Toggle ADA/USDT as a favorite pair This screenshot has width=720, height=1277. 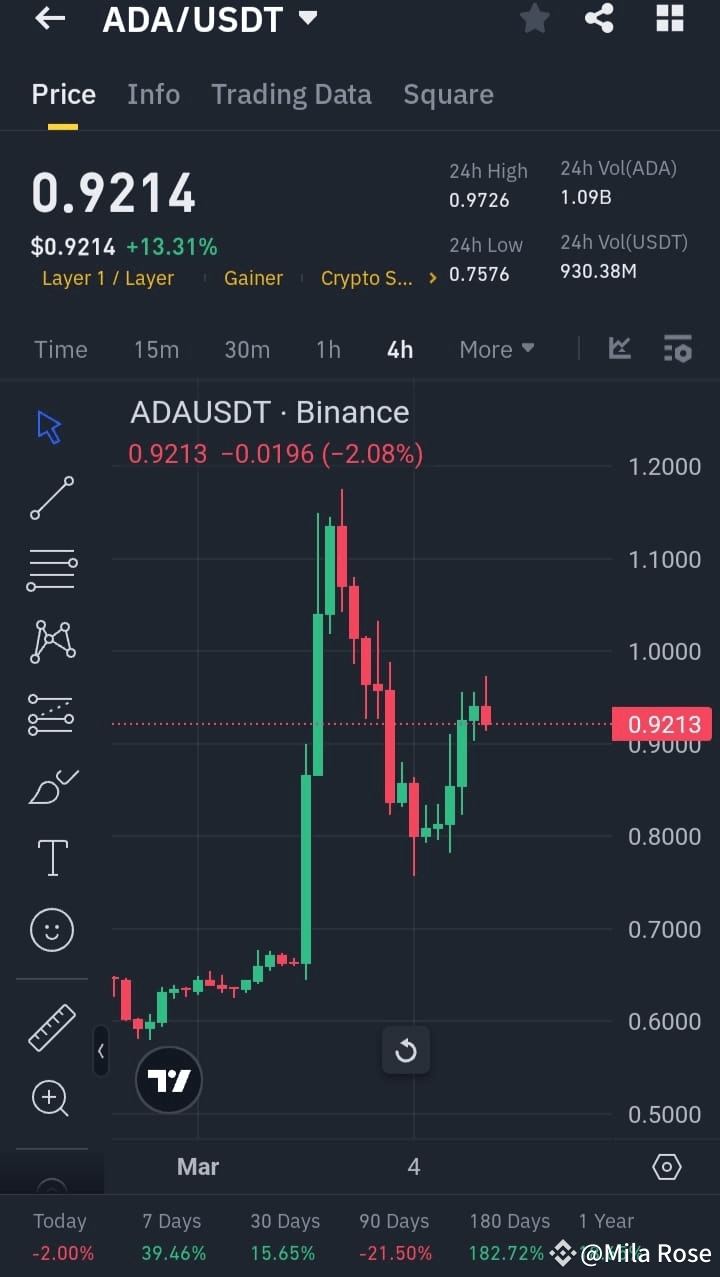coord(534,19)
